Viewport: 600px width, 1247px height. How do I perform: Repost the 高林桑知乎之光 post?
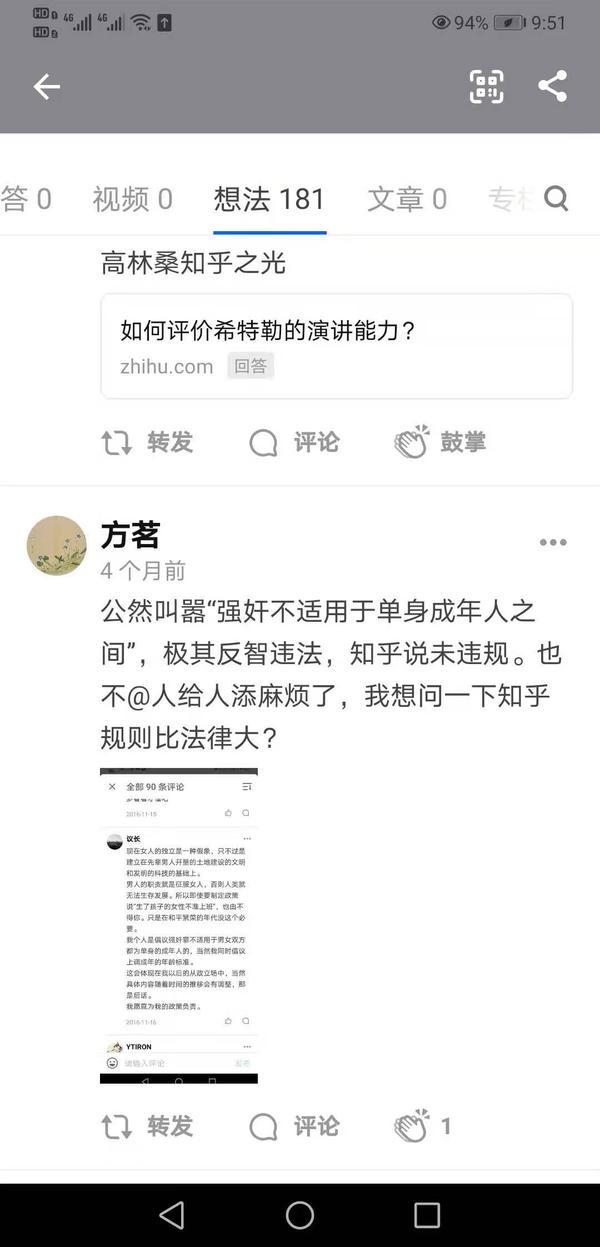(147, 442)
